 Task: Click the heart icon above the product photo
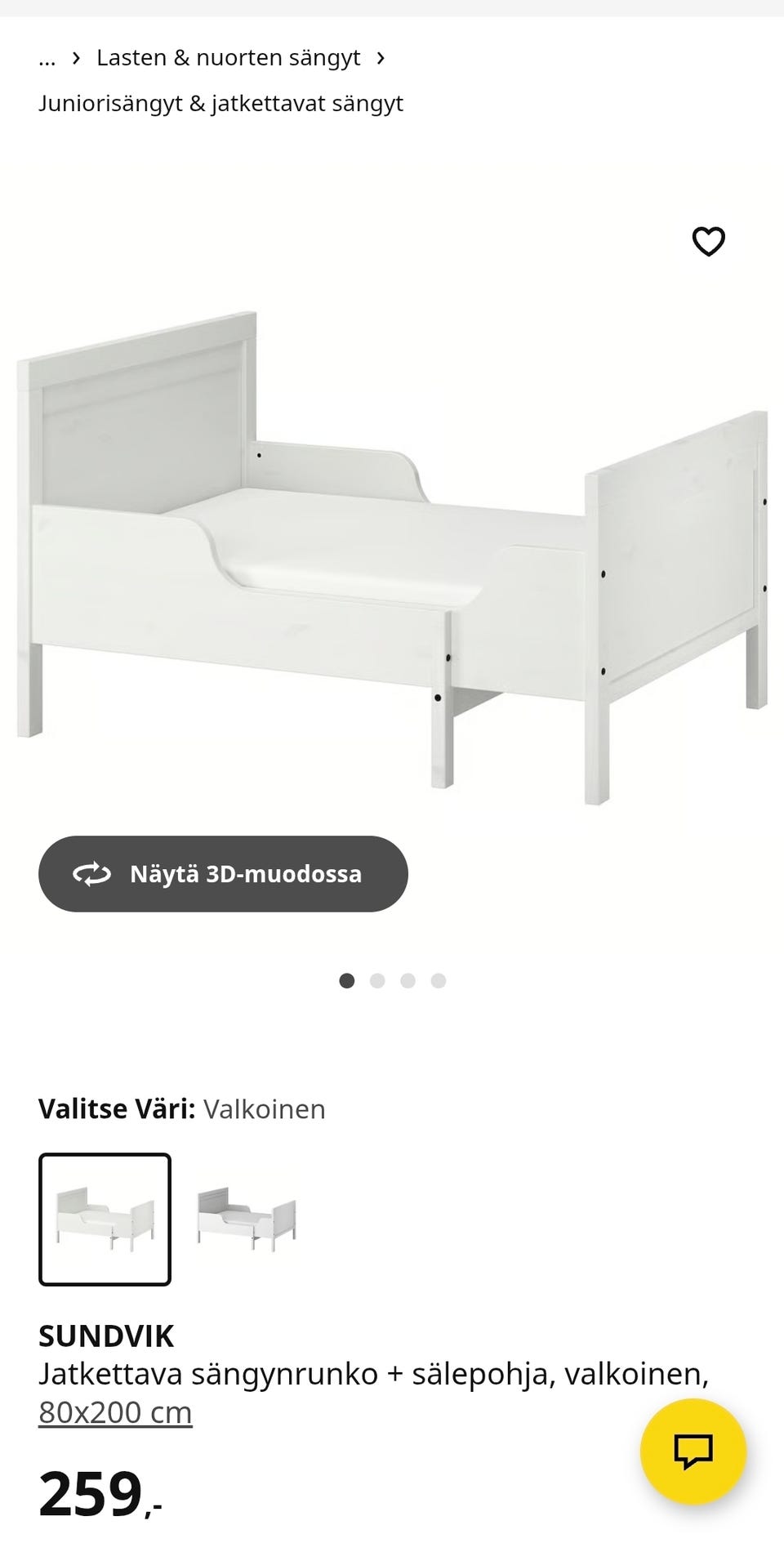coord(707,241)
